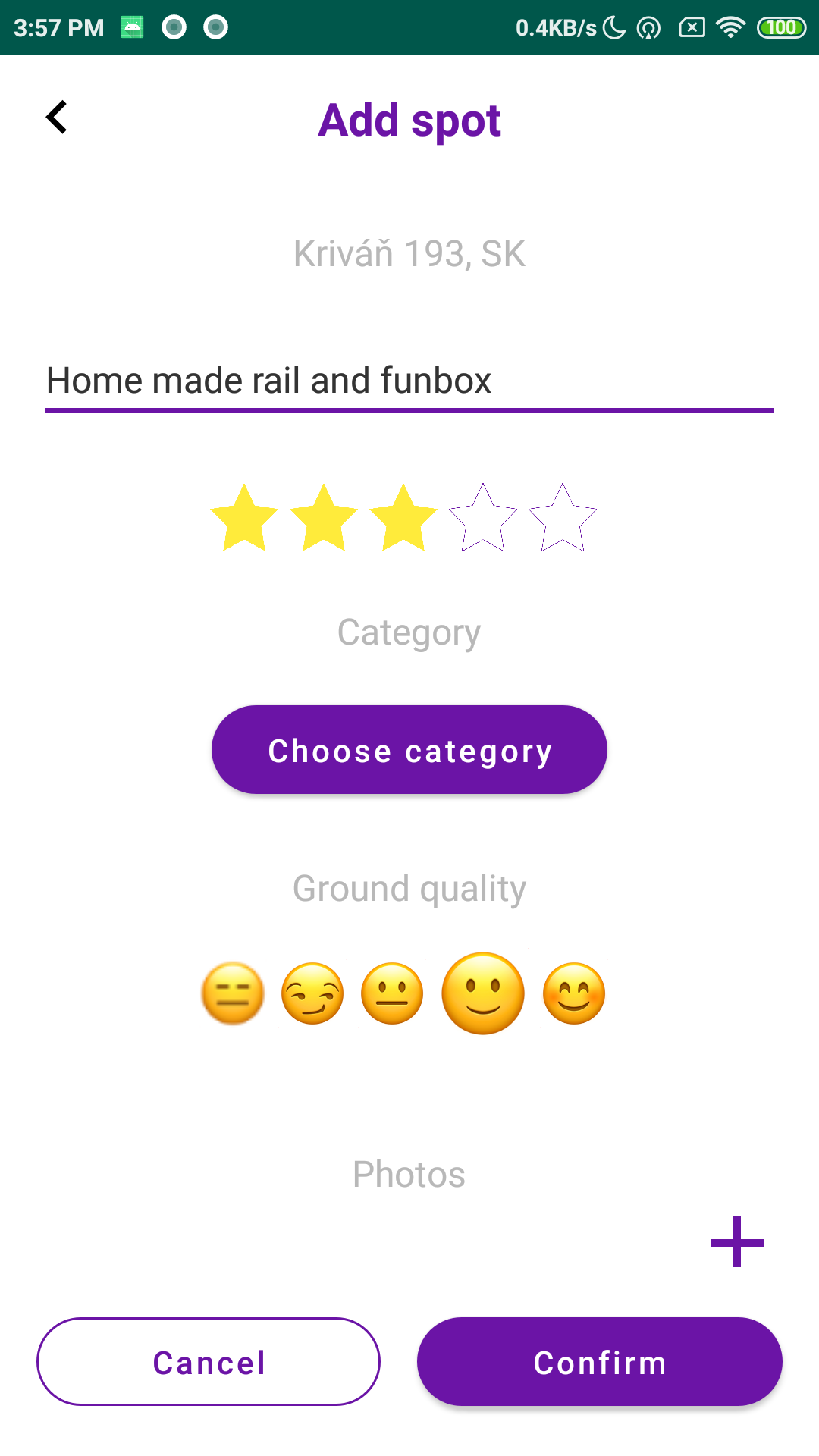Add a photo with the plus icon
819x1456 pixels.
[x=737, y=1242]
